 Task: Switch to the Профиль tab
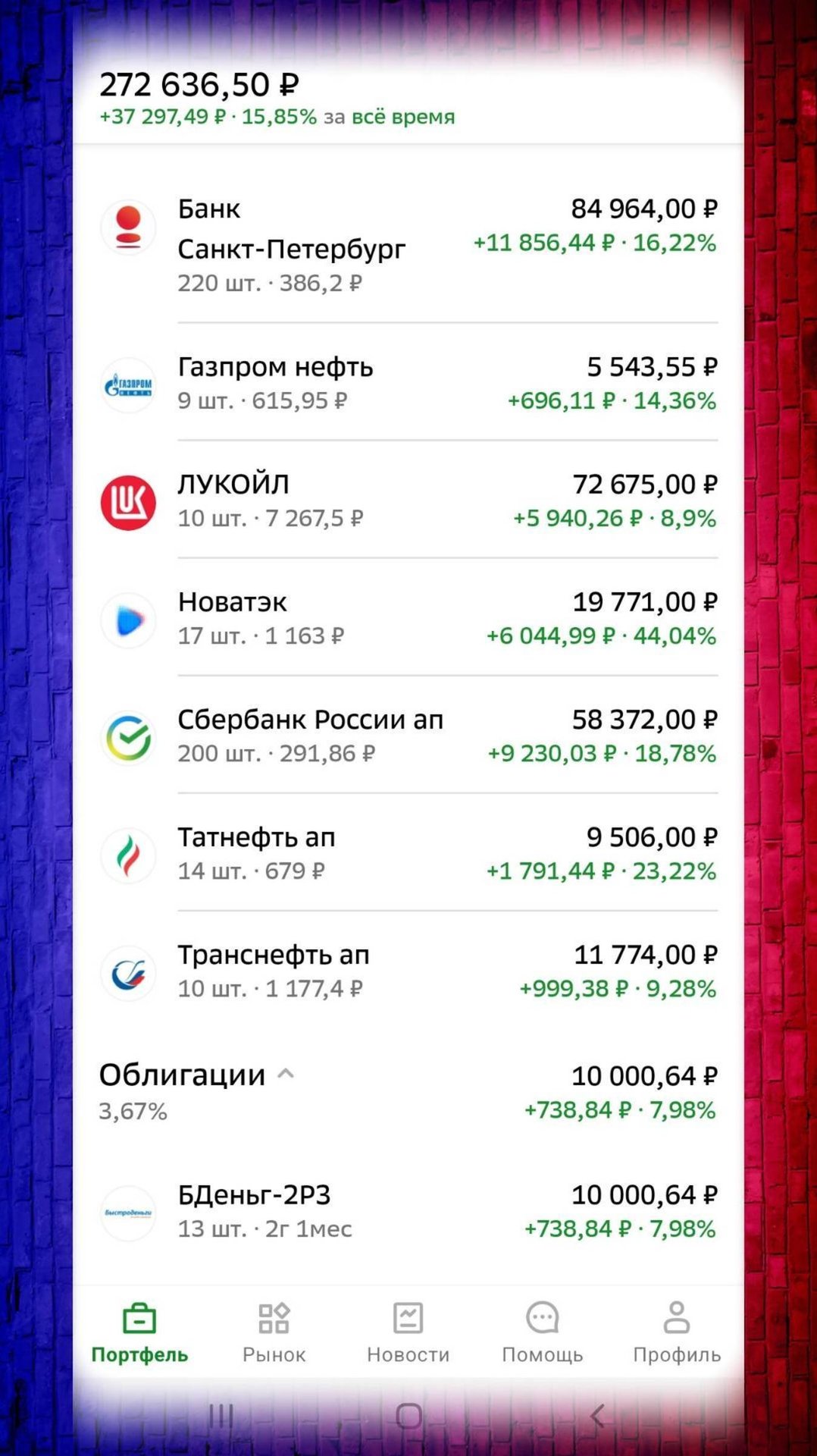coord(676,1332)
